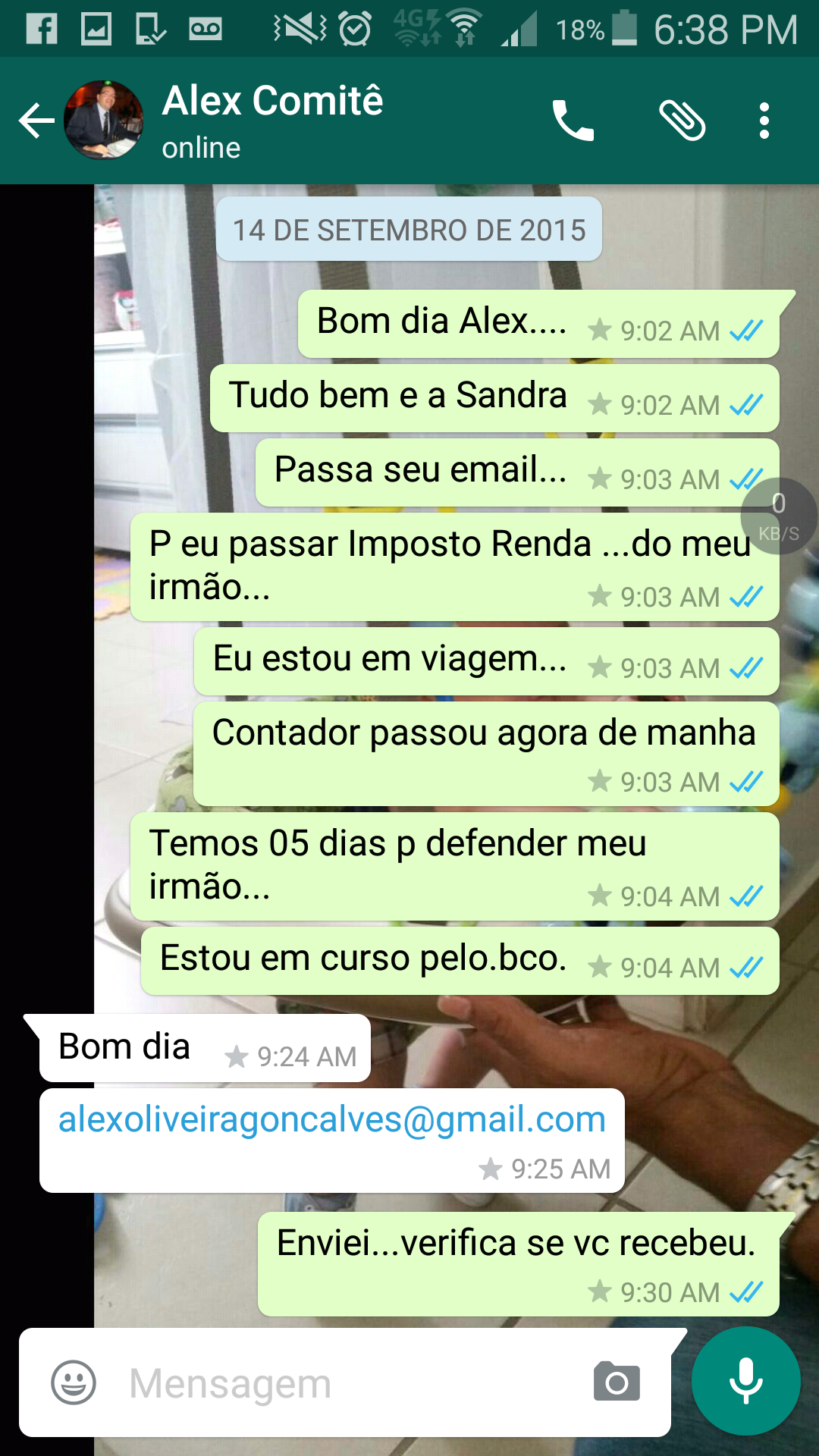
Task: Open the attachment paperclip menu
Action: coord(682,121)
